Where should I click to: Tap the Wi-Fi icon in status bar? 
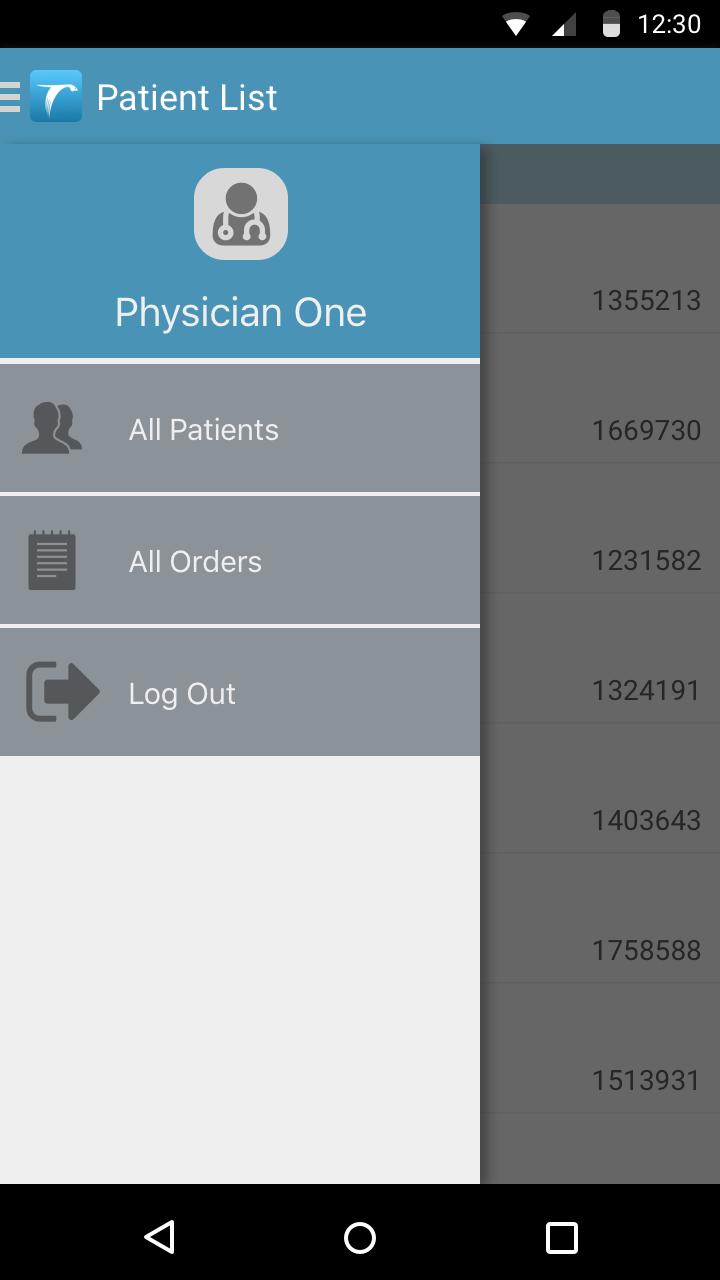point(515,23)
